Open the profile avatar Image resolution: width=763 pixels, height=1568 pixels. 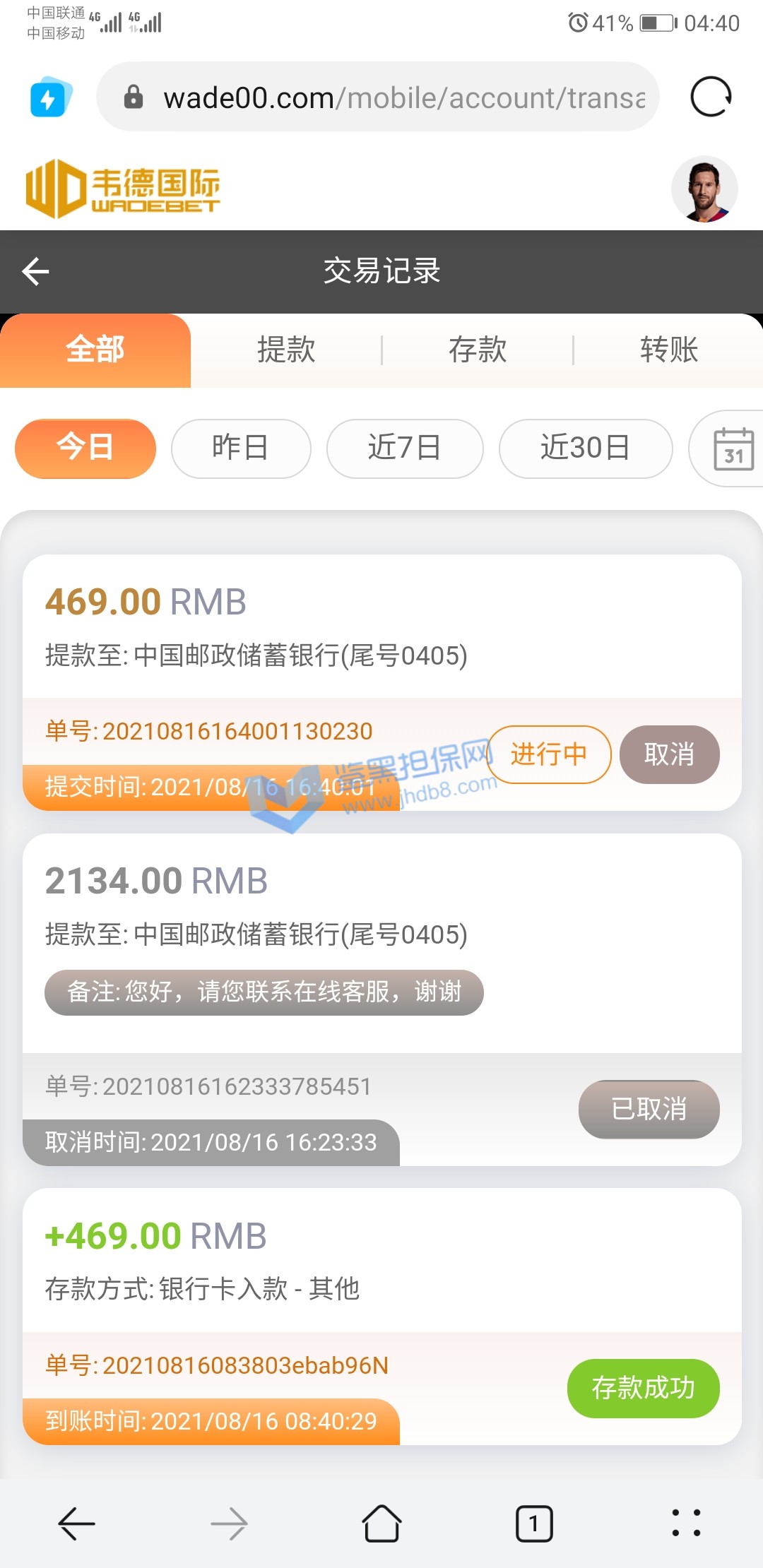click(x=704, y=189)
